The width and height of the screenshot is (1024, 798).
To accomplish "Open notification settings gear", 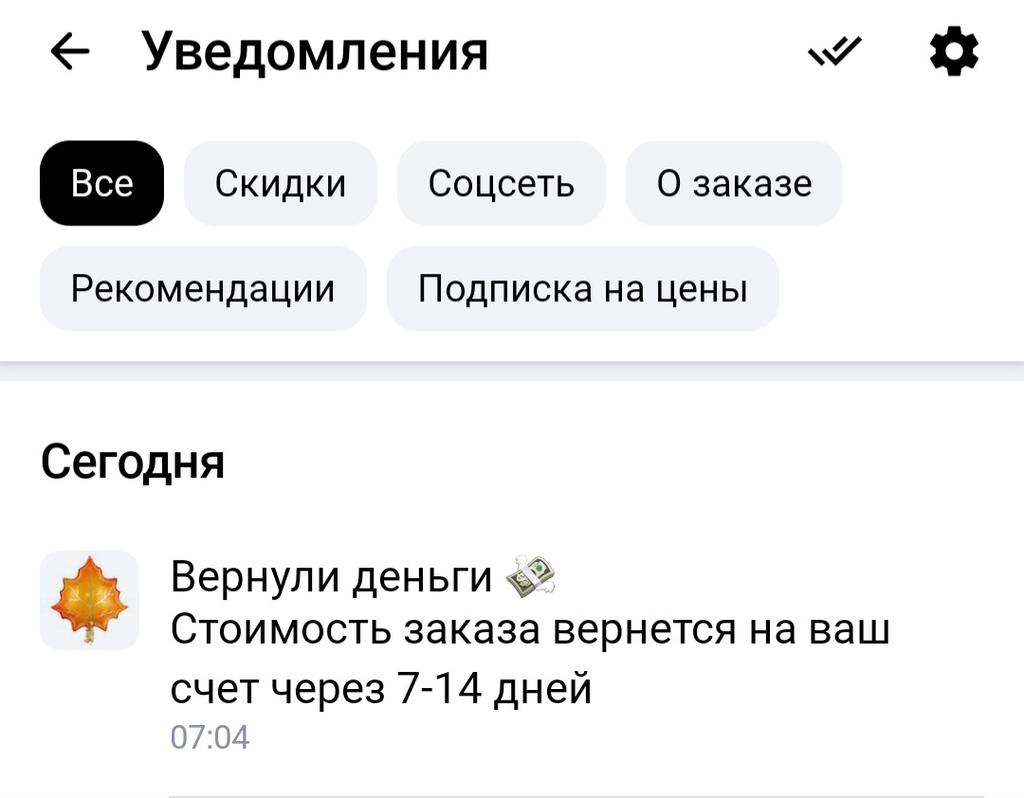I will coord(953,52).
